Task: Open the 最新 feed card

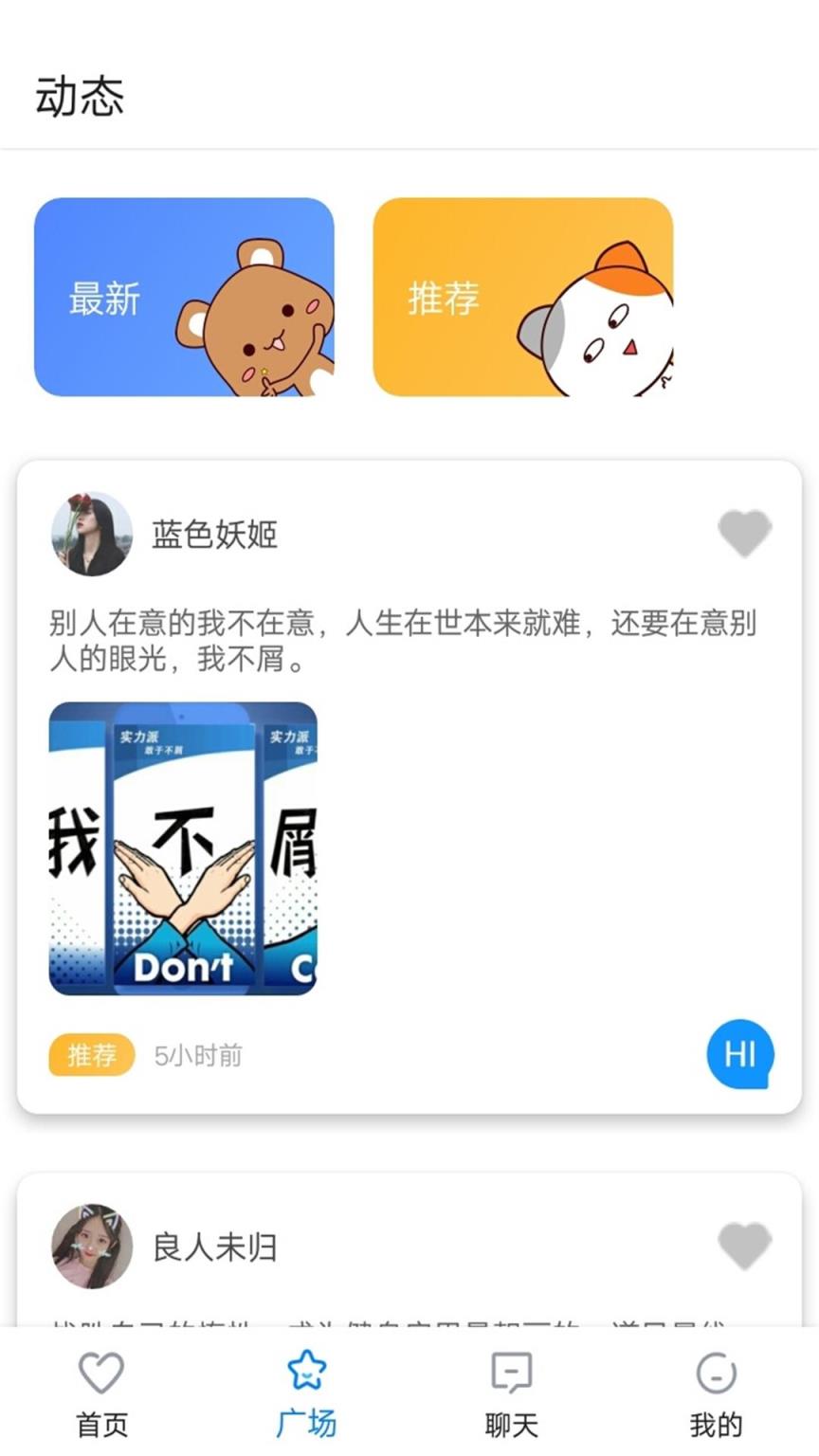Action: pyautogui.click(x=185, y=296)
